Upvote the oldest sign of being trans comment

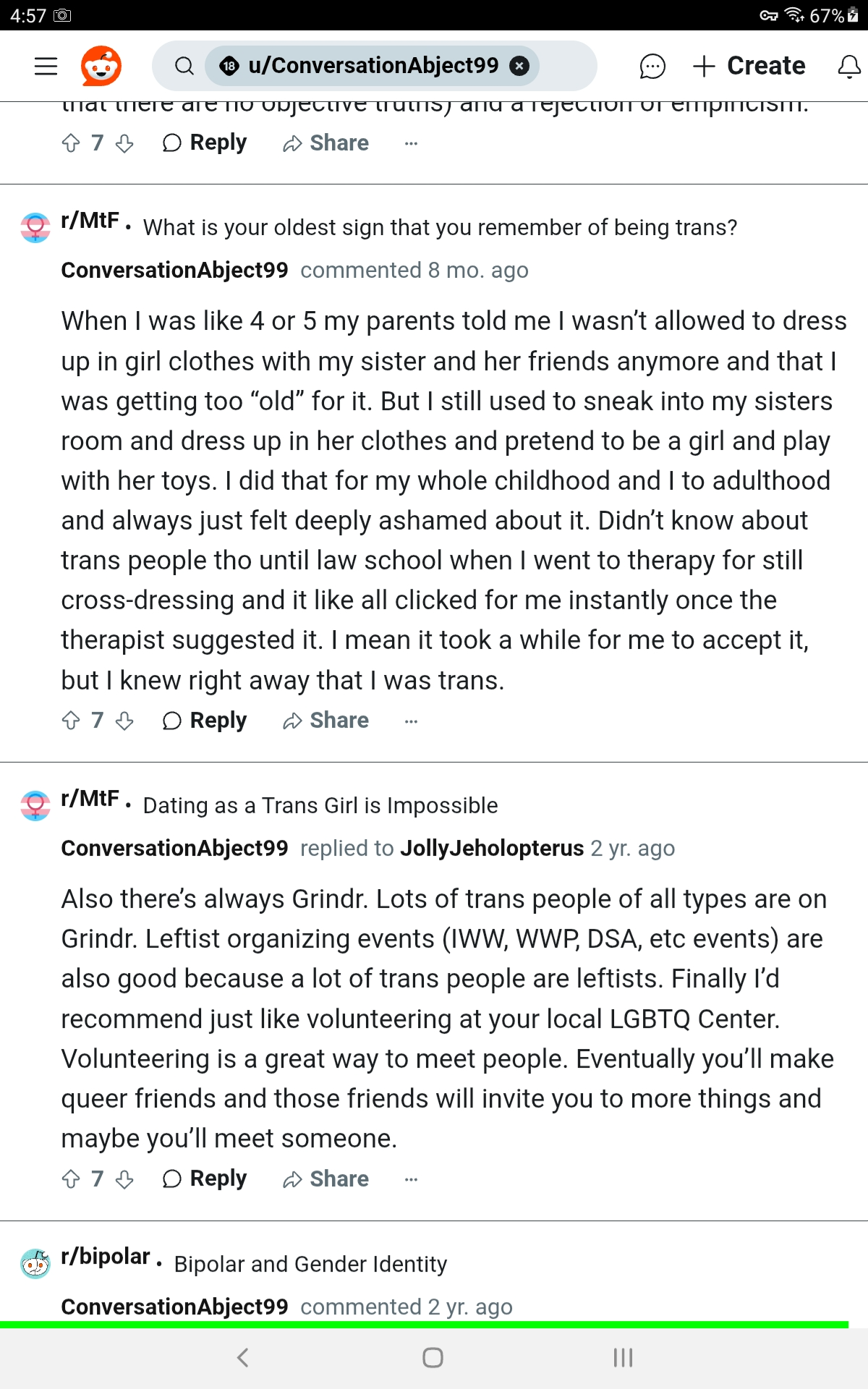coord(71,721)
